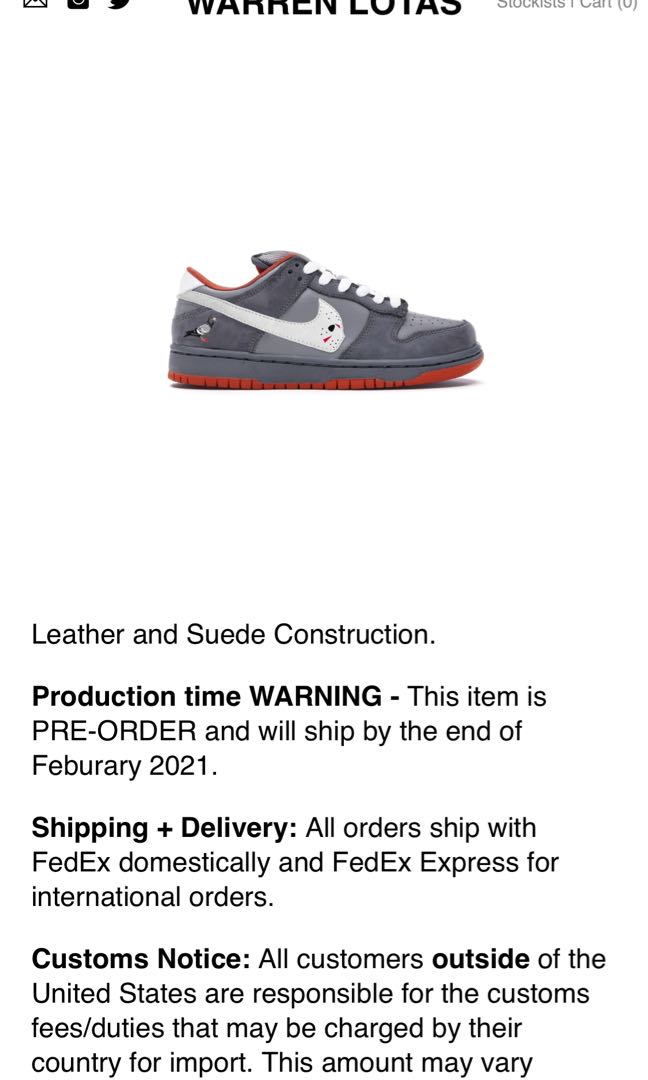Open the Twitter bird icon link
Screen dimensions: 648x1080
tap(120, 3)
